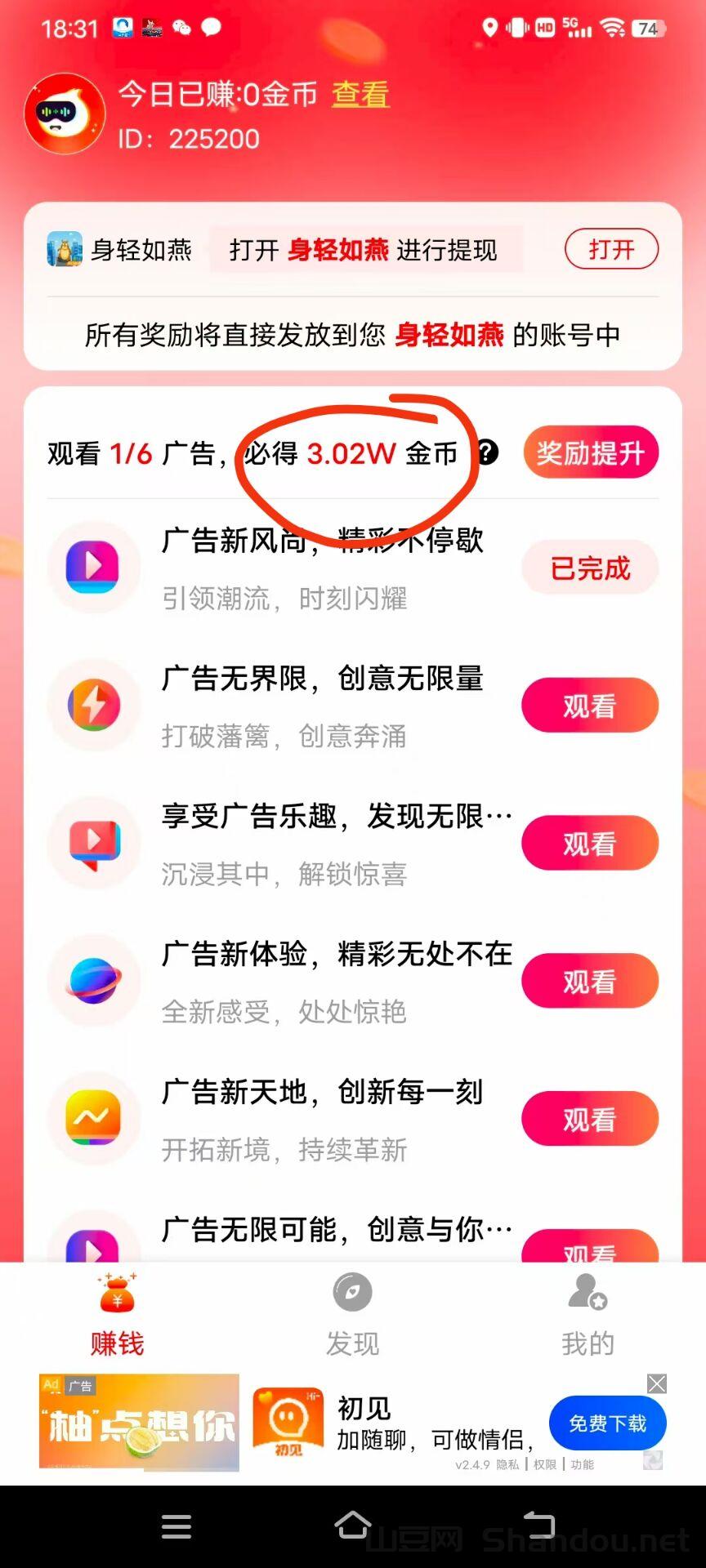
Task: Open the question mark help icon
Action: pos(487,452)
